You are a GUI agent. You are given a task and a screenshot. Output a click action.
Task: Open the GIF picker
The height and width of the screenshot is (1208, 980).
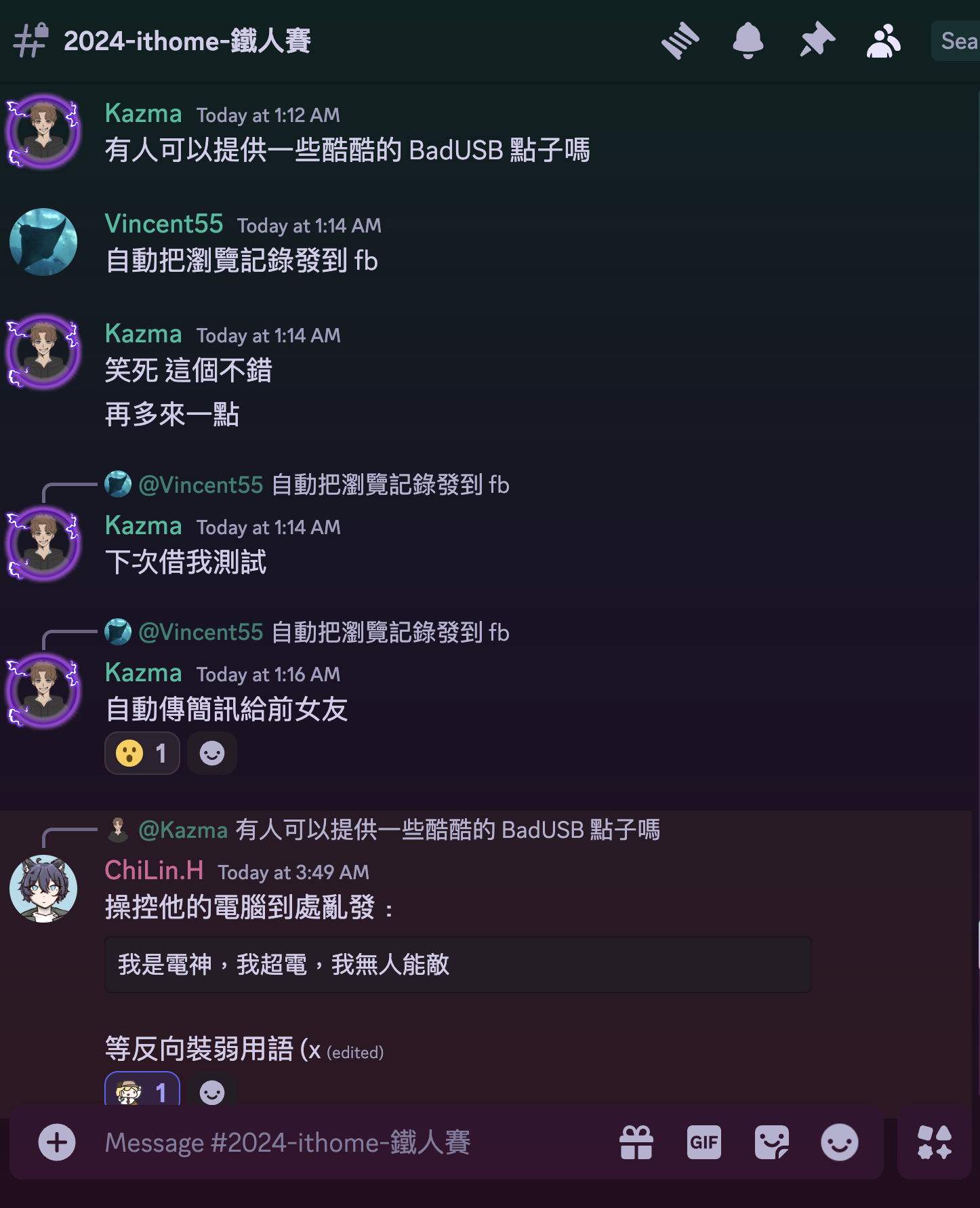(x=704, y=1142)
